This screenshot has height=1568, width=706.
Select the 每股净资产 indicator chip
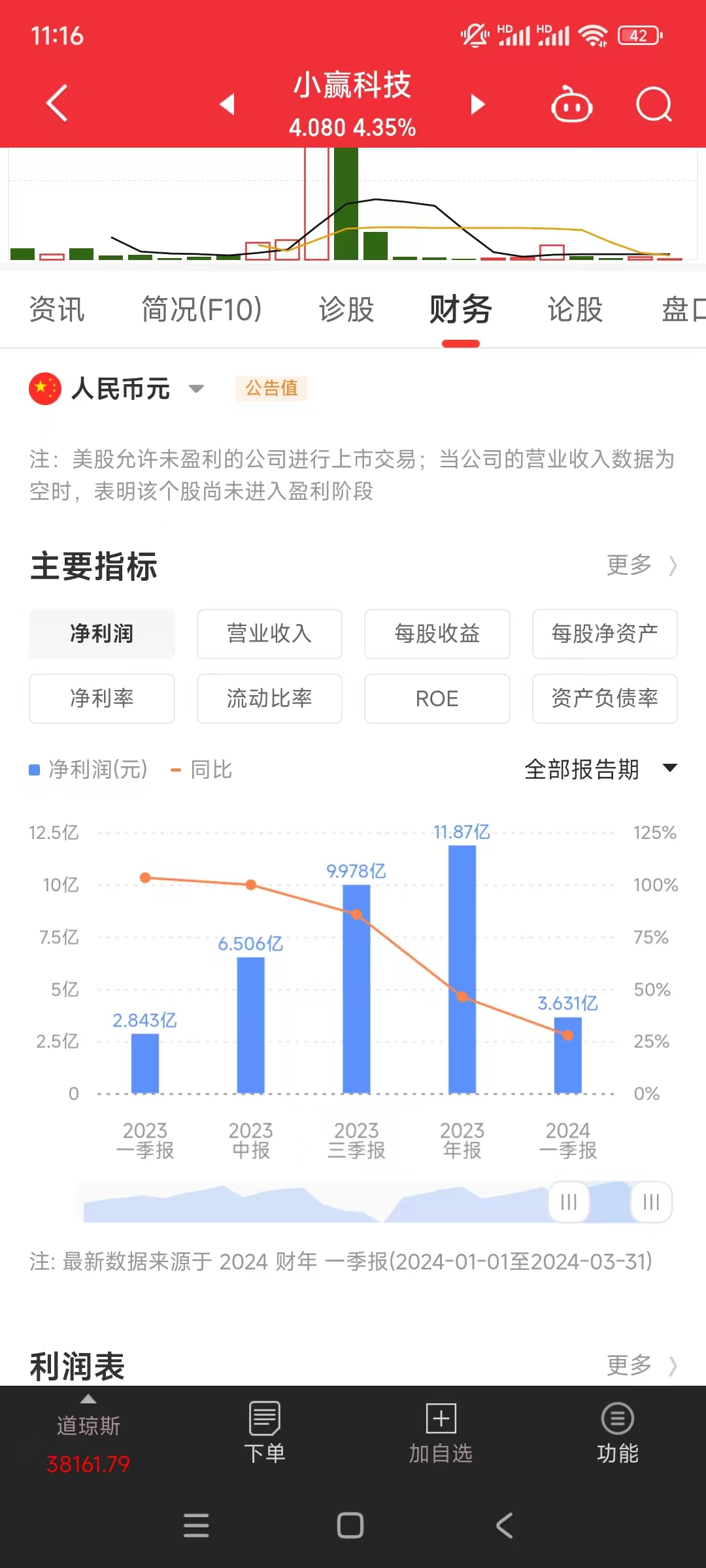pos(604,634)
